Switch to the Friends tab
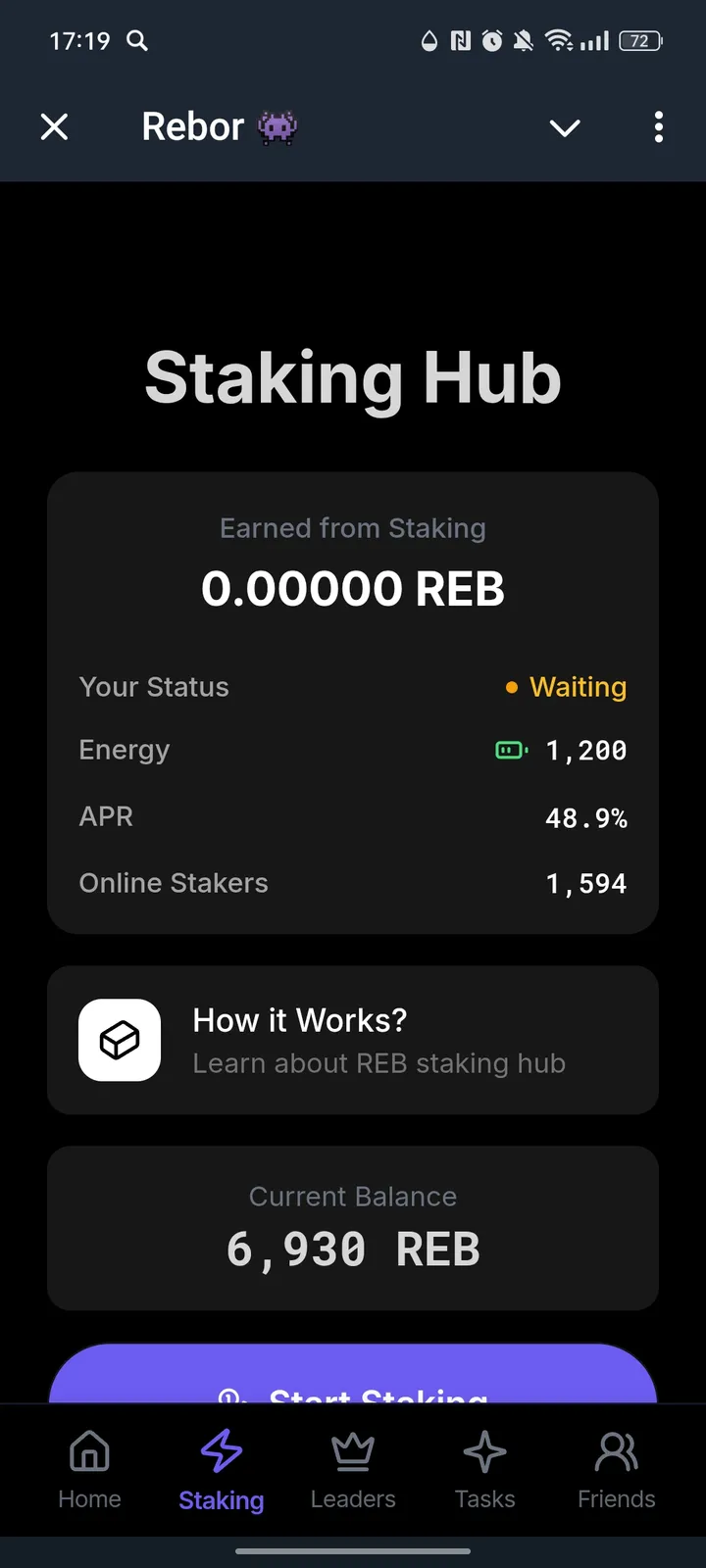 616,1470
